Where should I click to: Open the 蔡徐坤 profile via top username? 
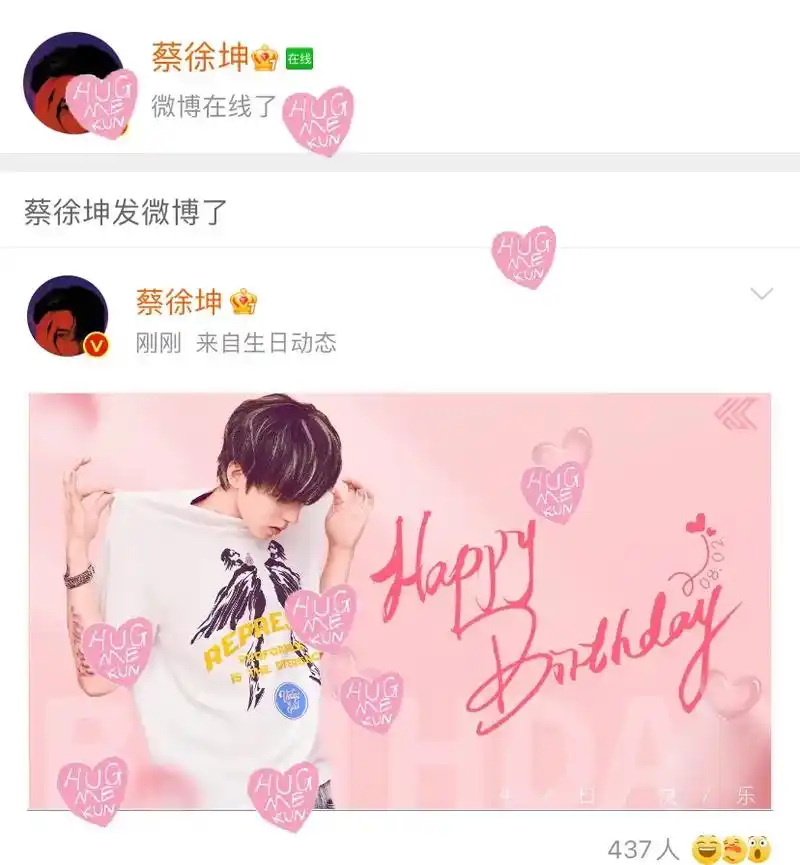[196, 57]
